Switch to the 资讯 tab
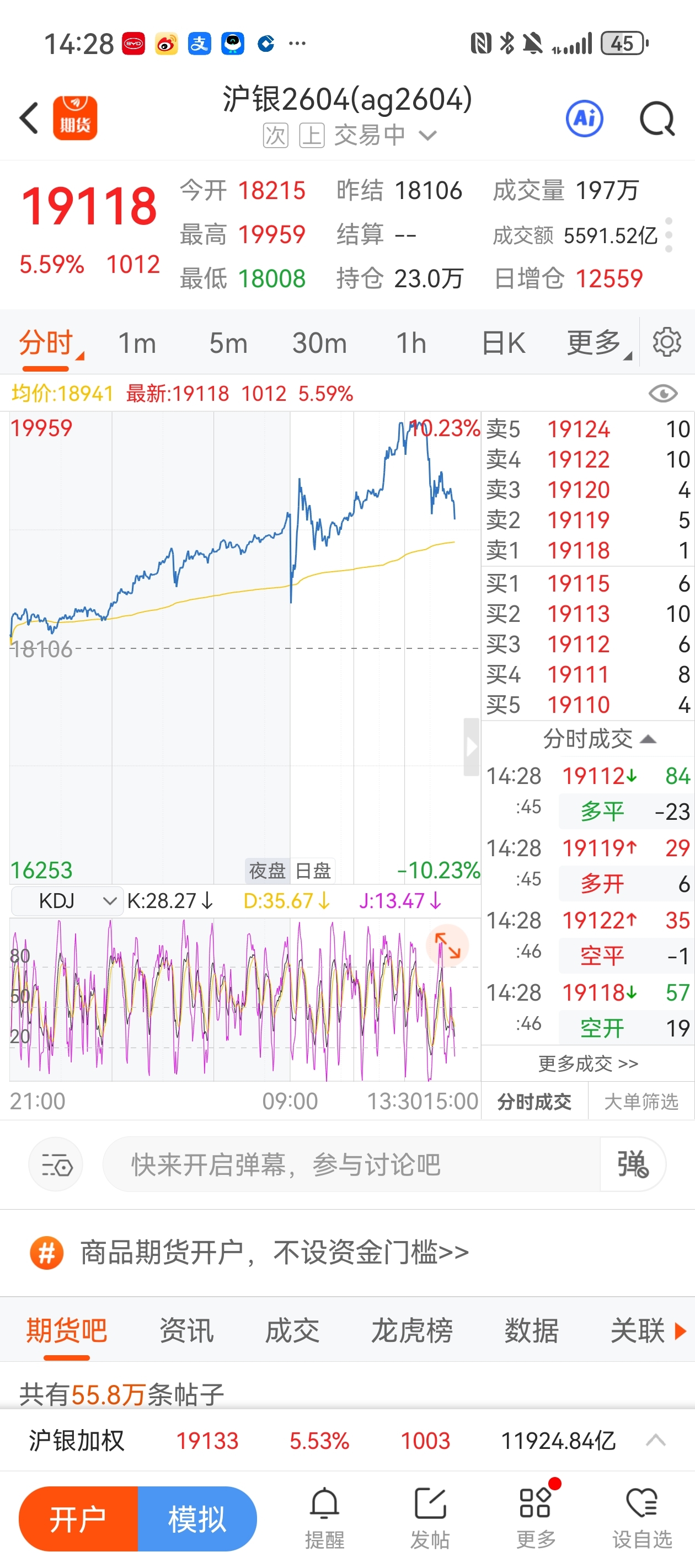This screenshot has height=1568, width=695. coord(186,1330)
